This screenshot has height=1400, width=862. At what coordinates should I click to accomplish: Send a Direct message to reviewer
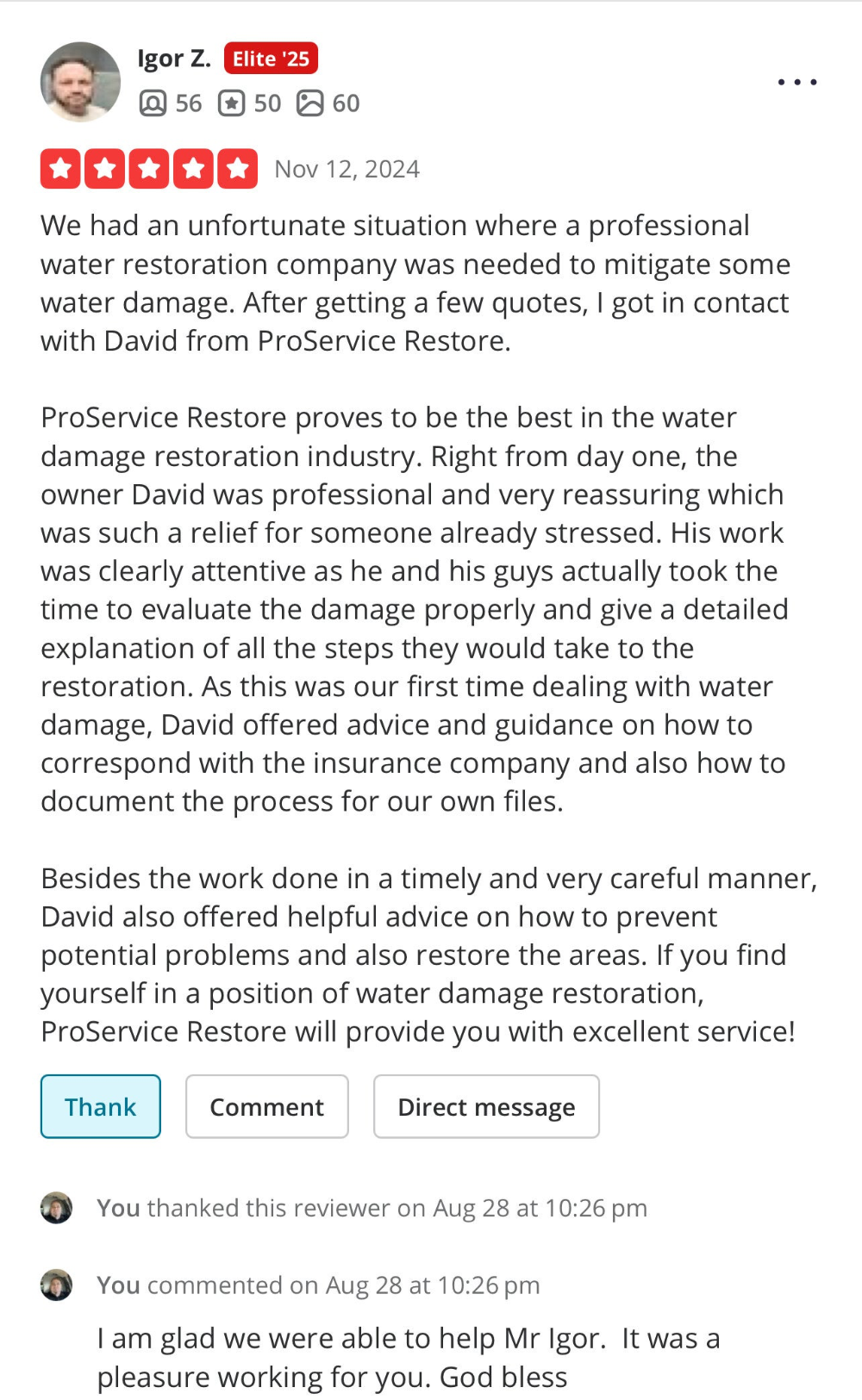(486, 1106)
